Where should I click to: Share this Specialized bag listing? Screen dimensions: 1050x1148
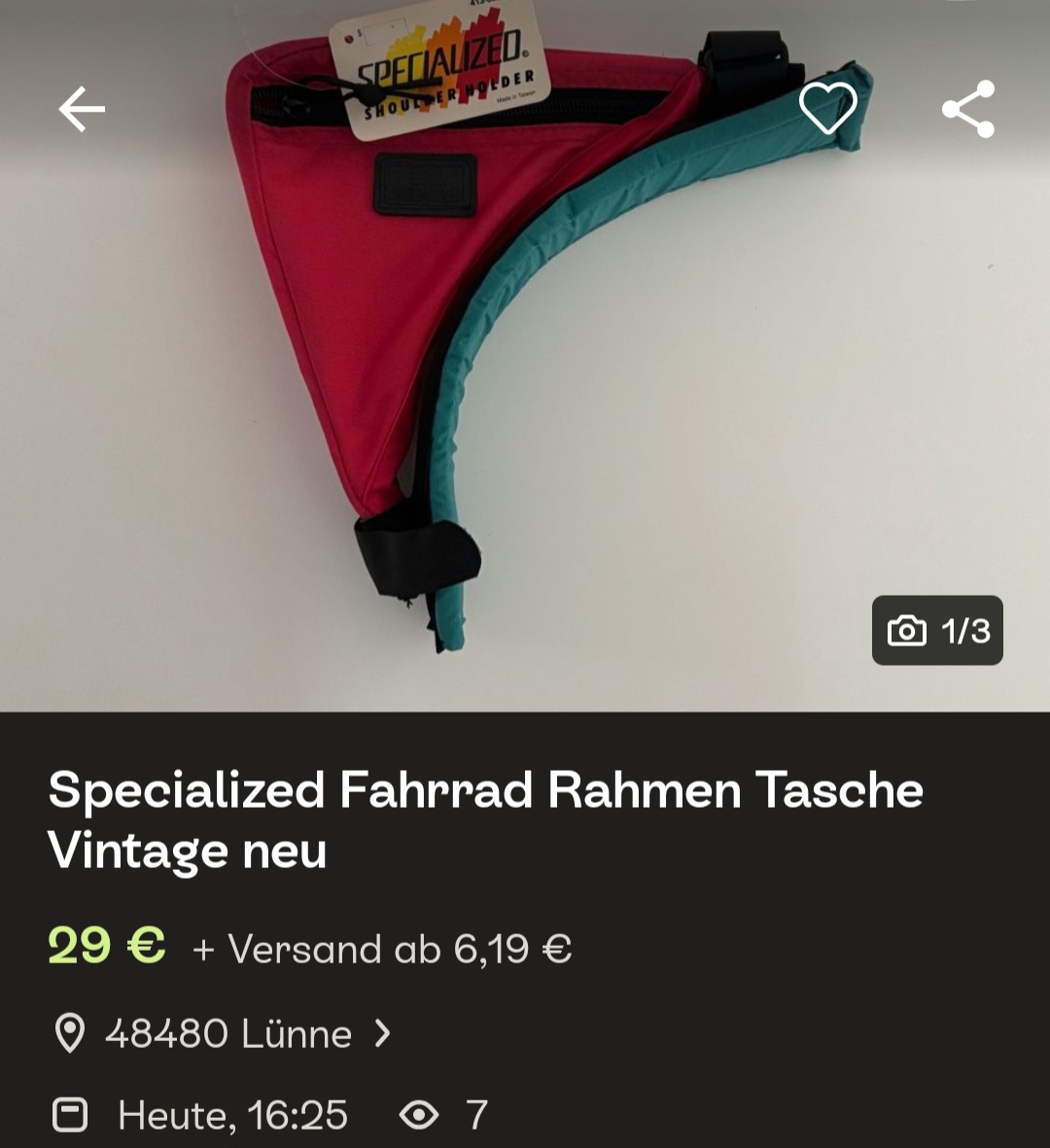[968, 108]
